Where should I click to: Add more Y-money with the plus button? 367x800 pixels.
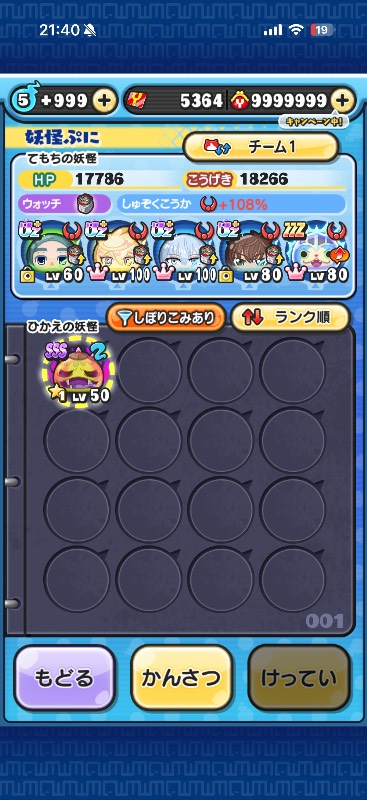[x=343, y=101]
